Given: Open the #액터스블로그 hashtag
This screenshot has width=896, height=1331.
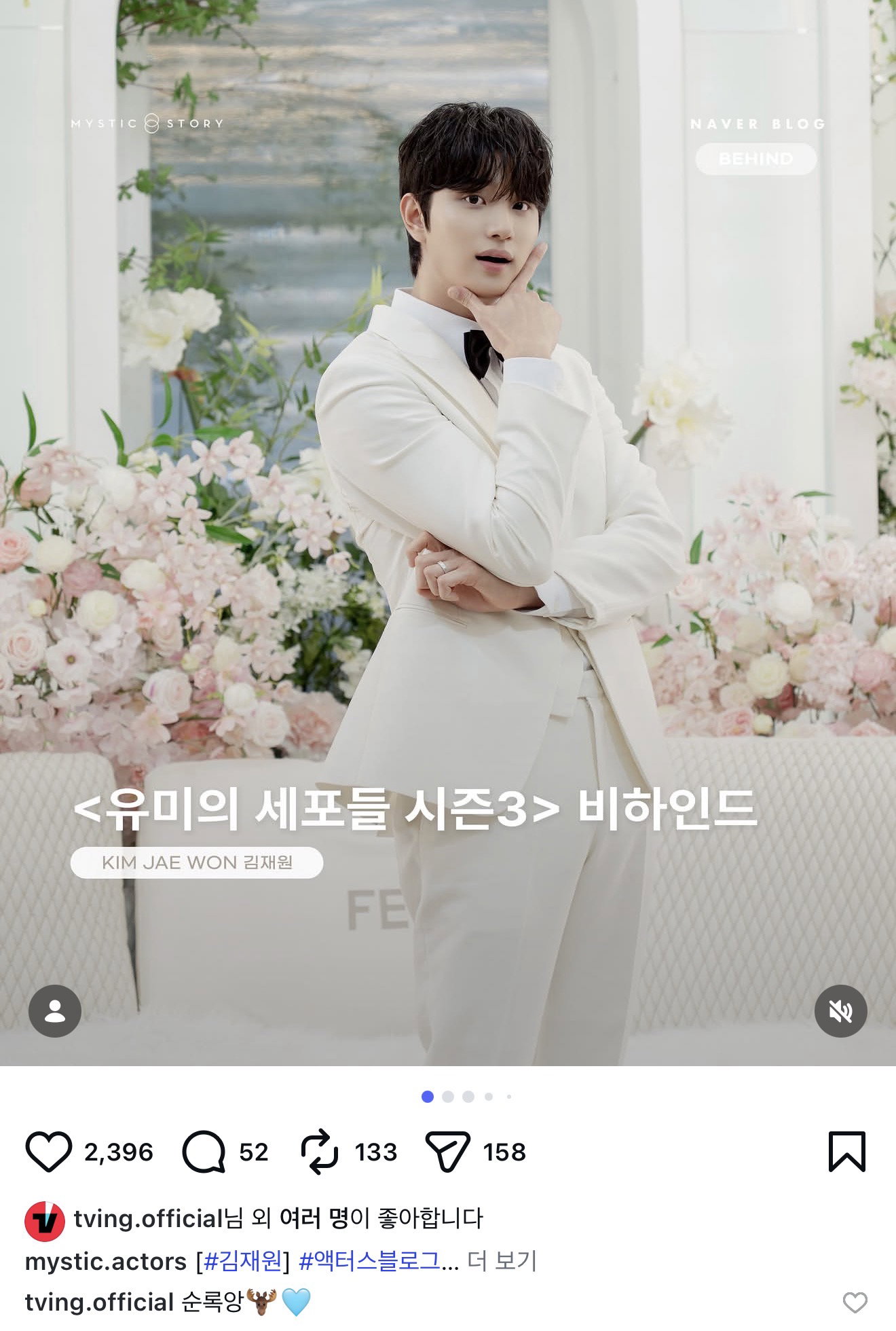Looking at the screenshot, I should [370, 1261].
